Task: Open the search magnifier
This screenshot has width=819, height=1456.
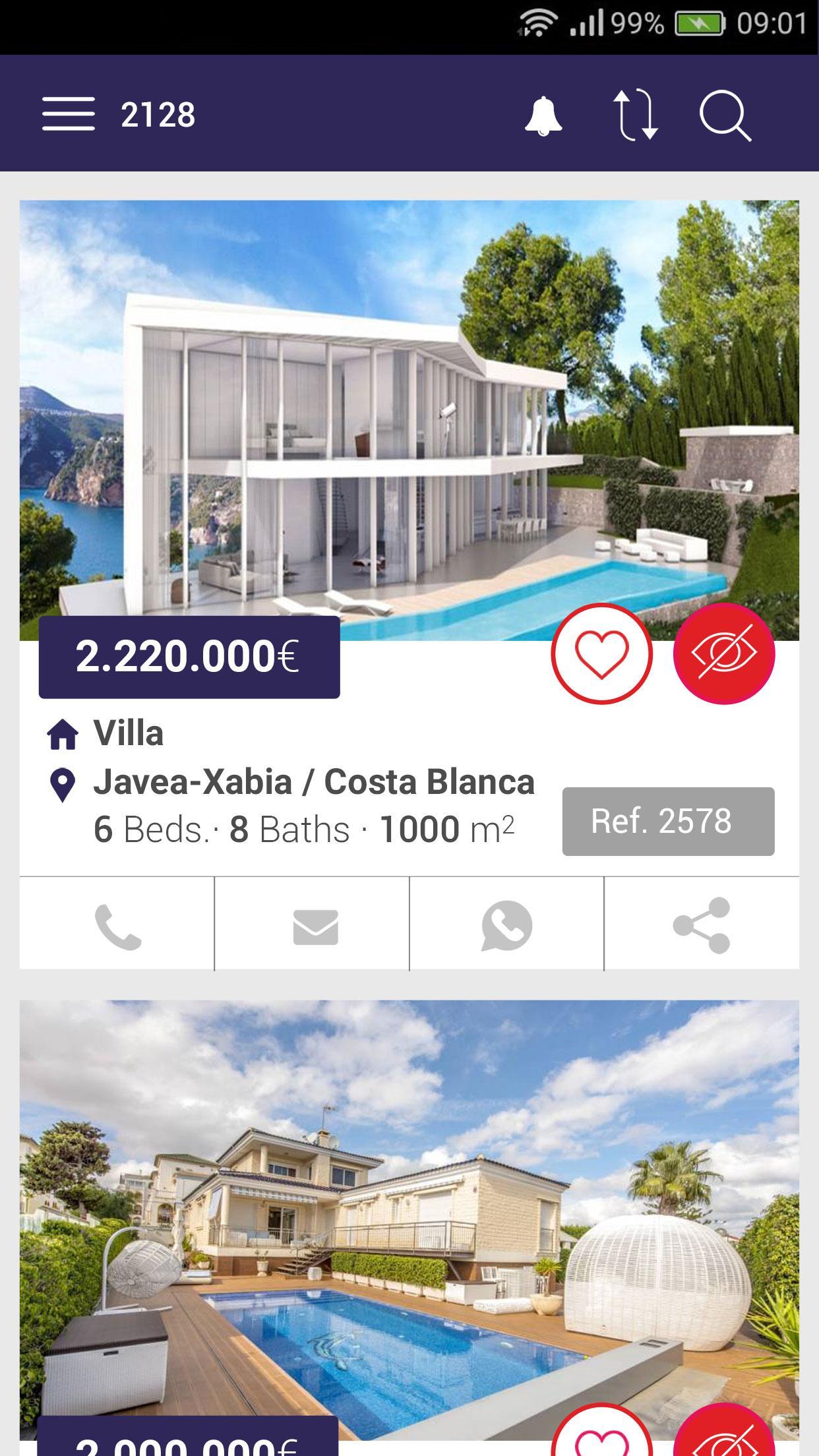Action: (725, 116)
